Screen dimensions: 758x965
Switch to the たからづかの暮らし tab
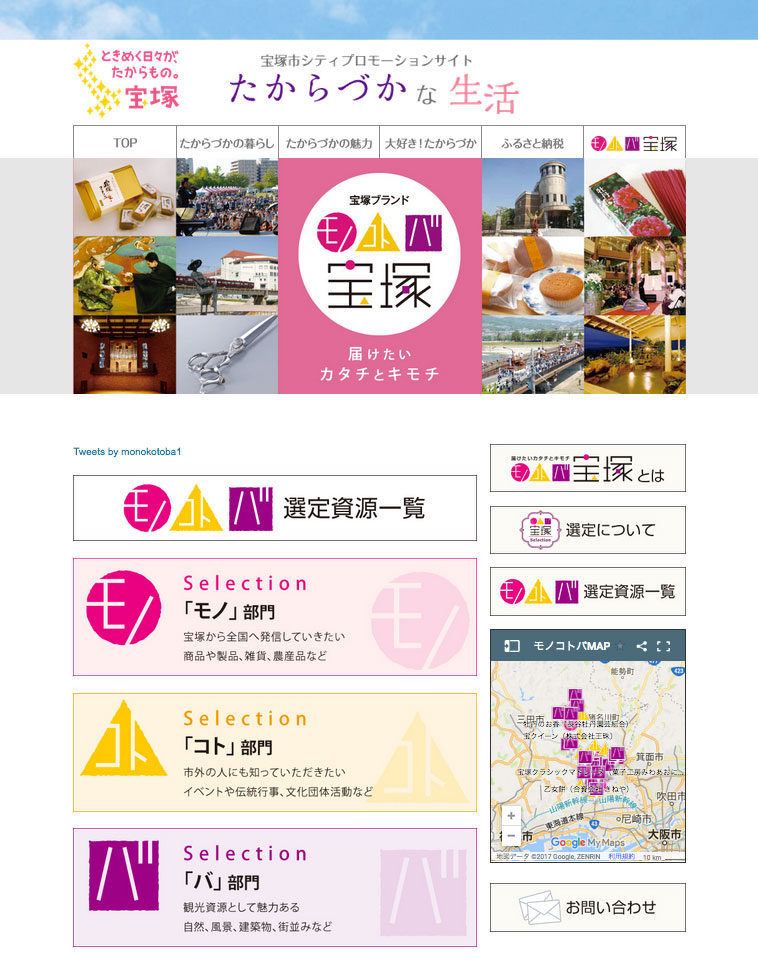click(227, 143)
